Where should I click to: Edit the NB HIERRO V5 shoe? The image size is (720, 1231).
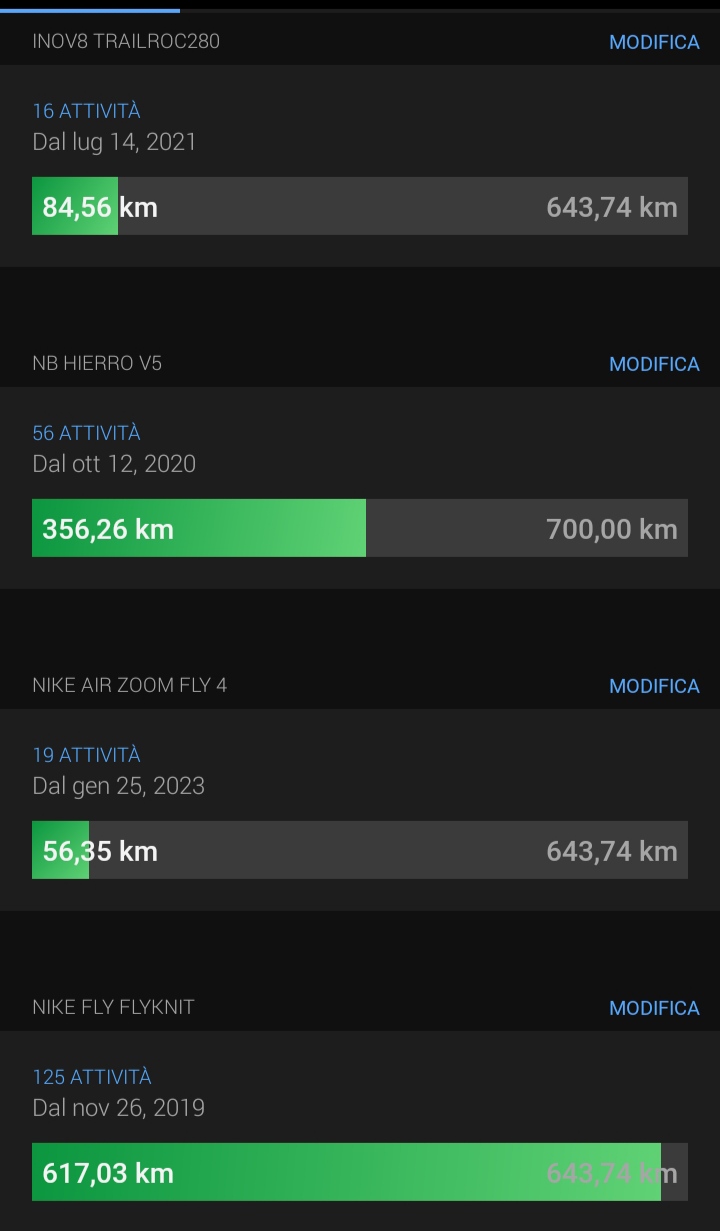[x=654, y=364]
